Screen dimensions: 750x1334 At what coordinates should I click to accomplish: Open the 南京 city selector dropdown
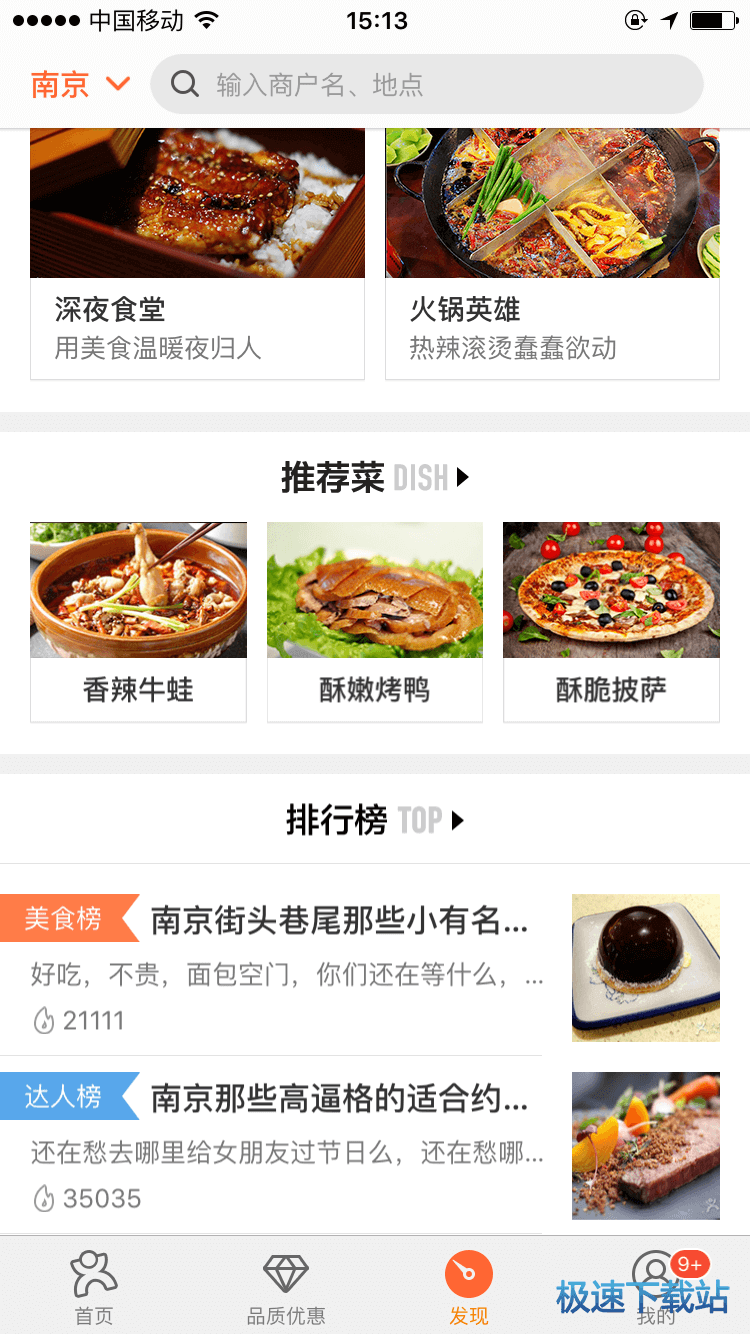(80, 84)
